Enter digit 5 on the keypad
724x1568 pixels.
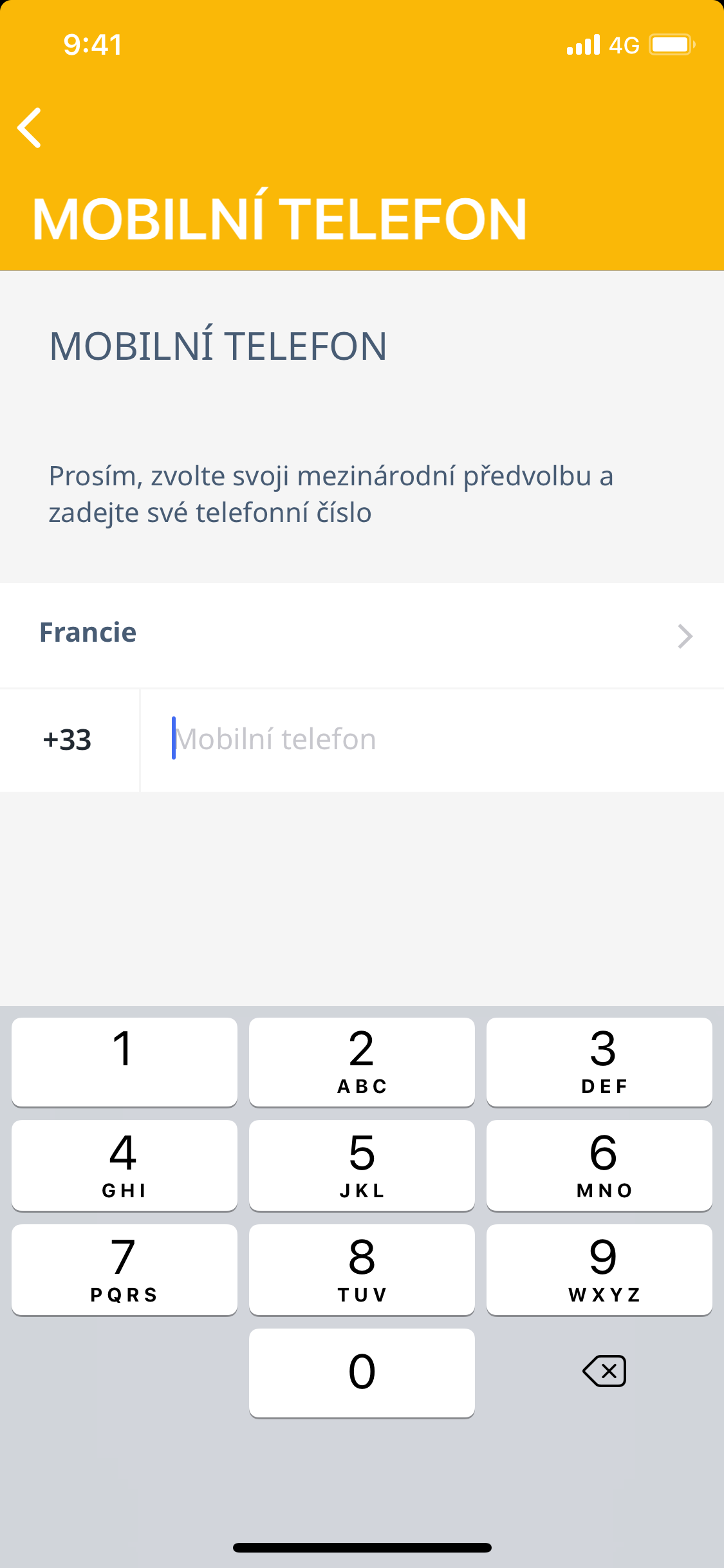pyautogui.click(x=362, y=1165)
